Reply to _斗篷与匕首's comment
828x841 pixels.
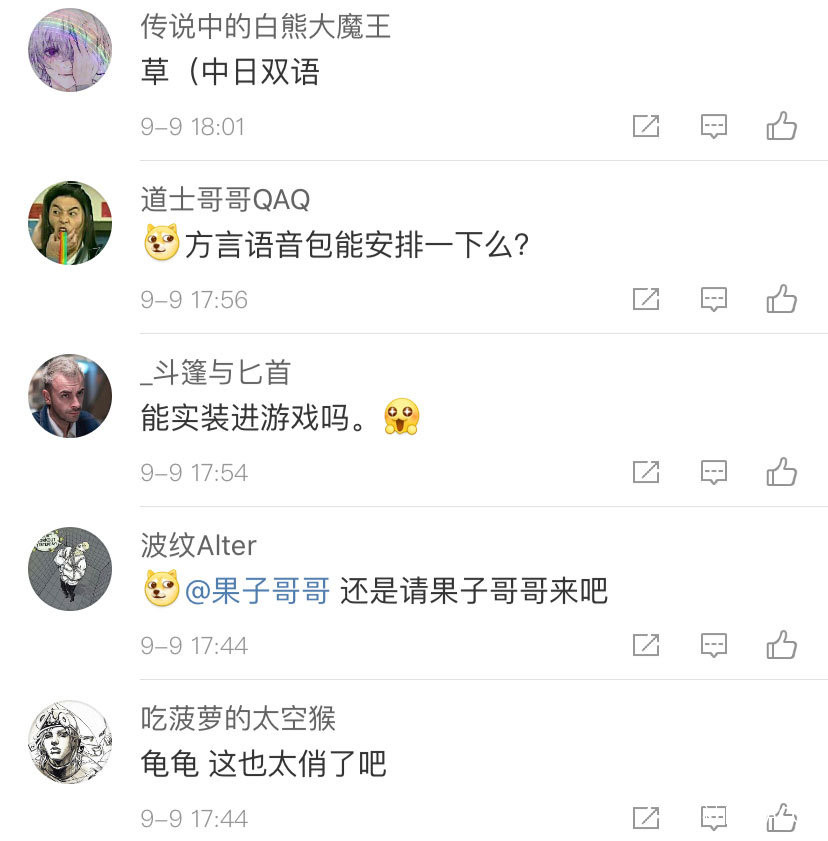(x=713, y=472)
